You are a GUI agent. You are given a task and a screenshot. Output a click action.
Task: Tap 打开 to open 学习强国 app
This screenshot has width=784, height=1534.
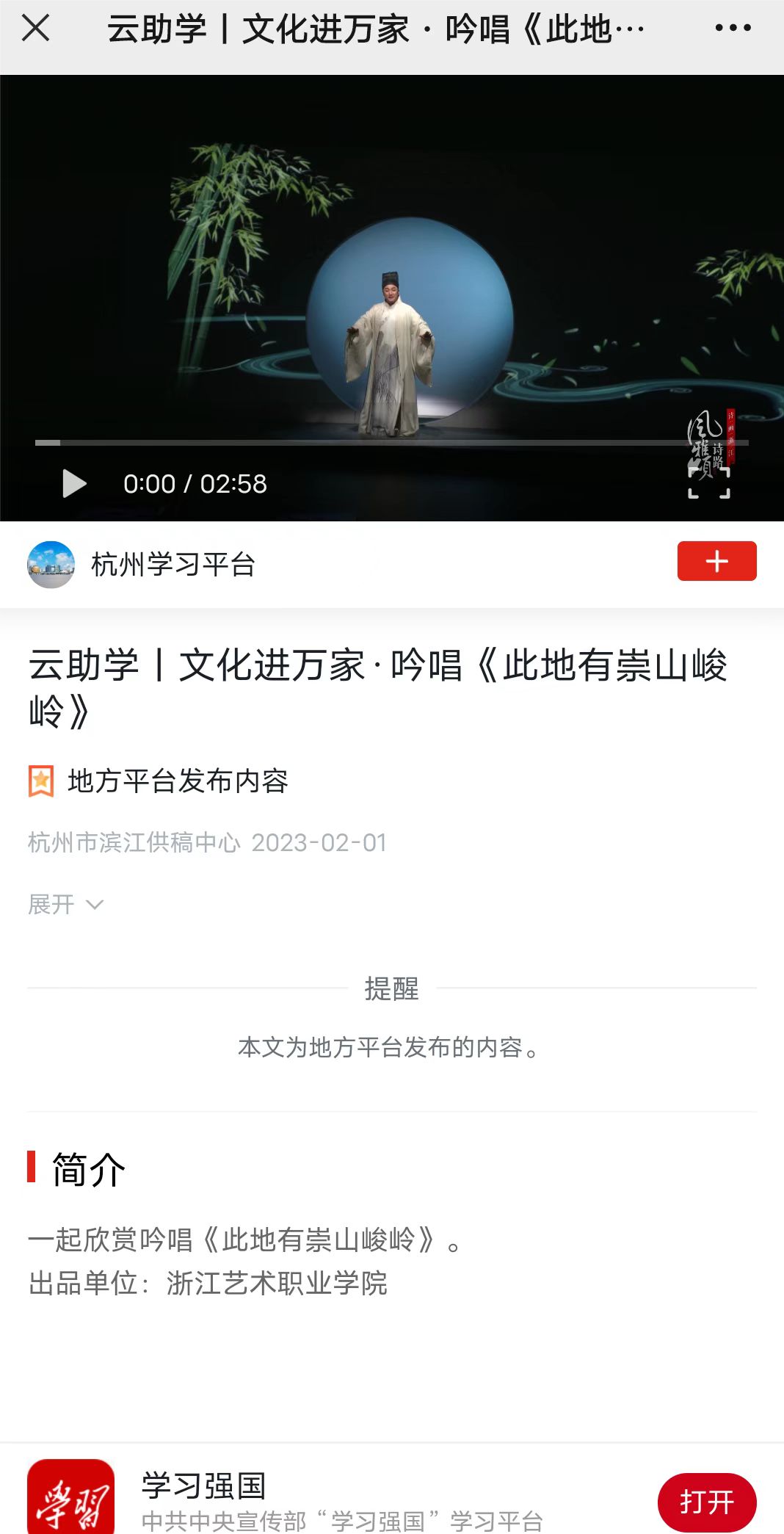coord(706,1502)
